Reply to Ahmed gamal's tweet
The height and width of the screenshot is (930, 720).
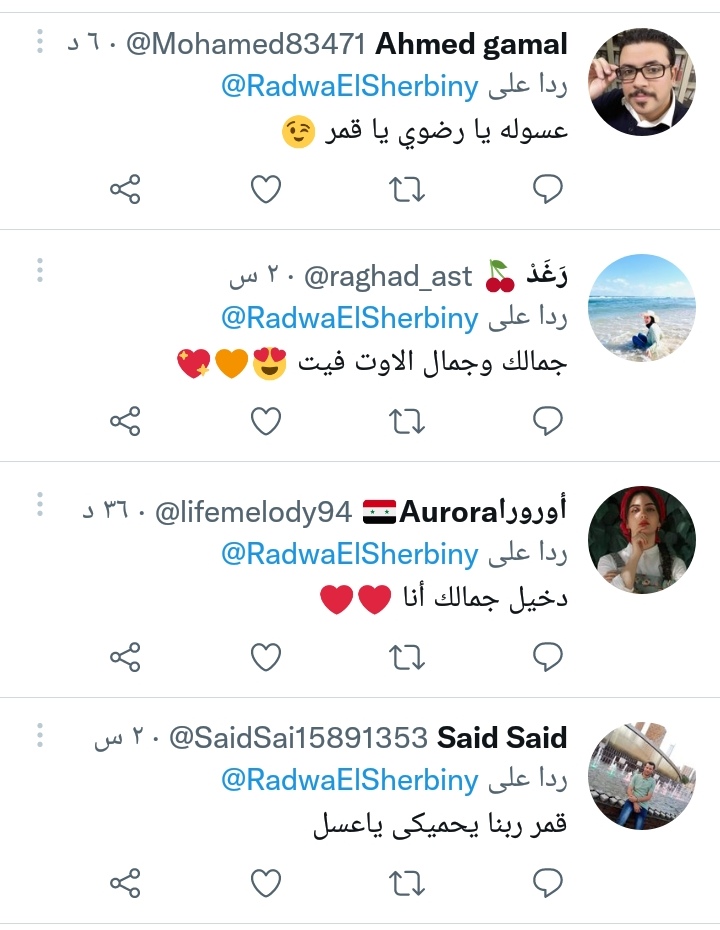[547, 189]
